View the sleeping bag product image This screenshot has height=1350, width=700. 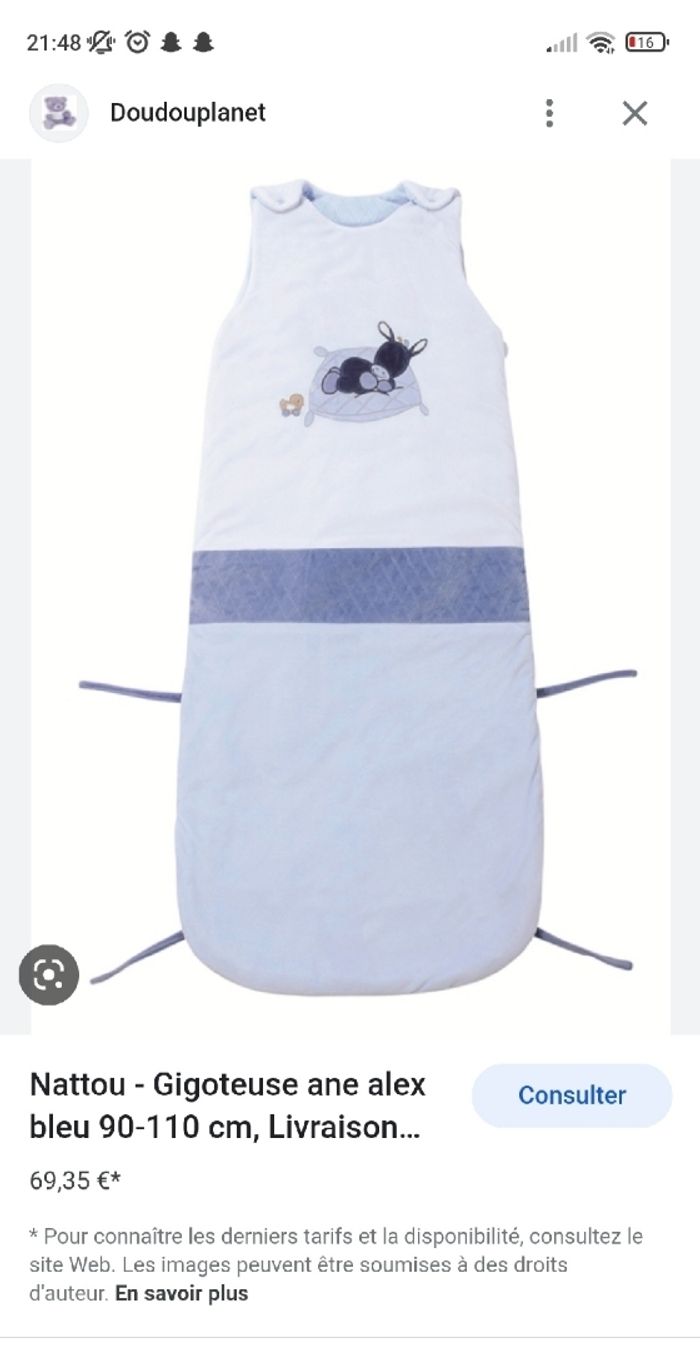click(x=356, y=590)
